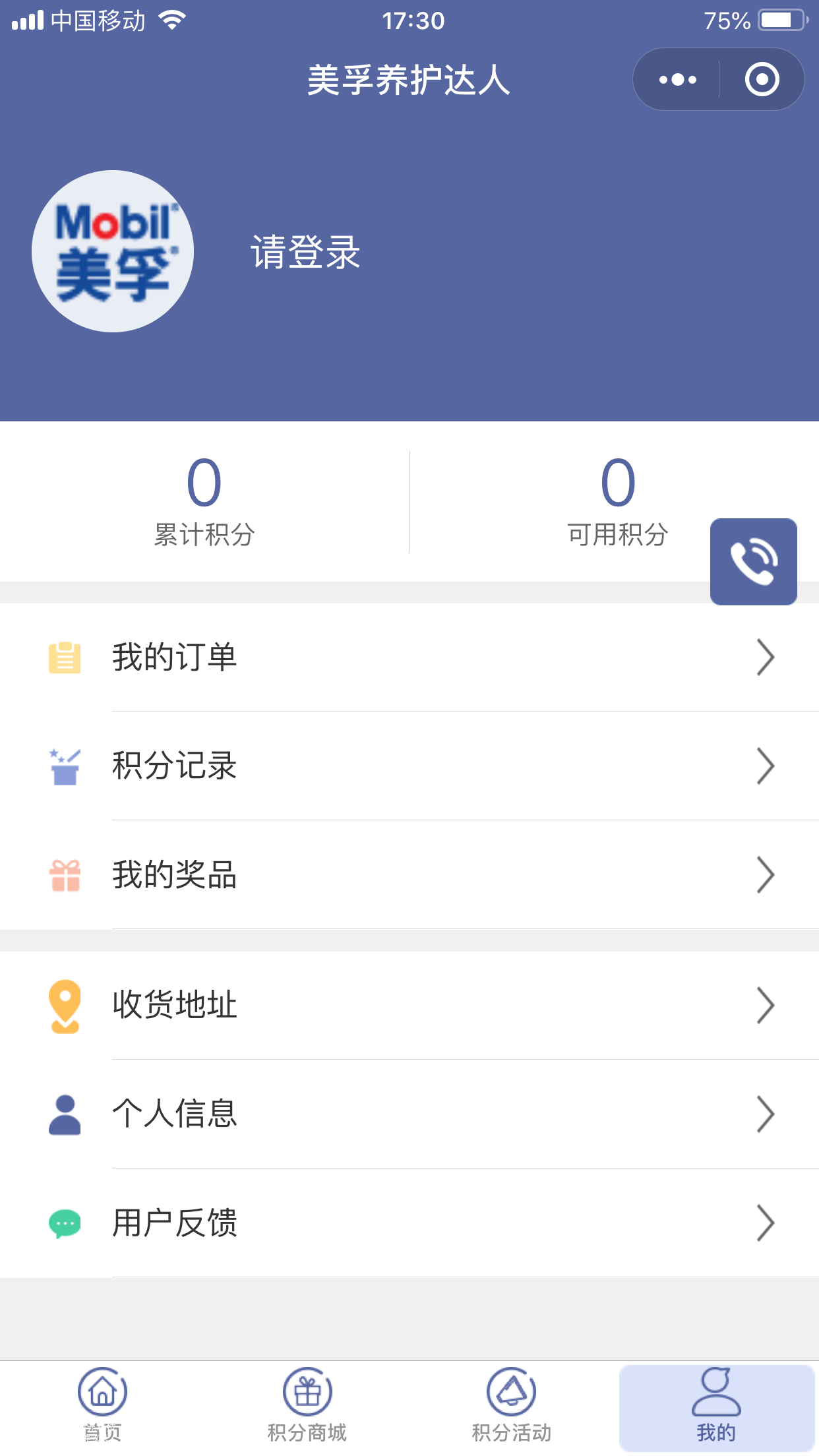The width and height of the screenshot is (819, 1456).
Task: Open 我的订单
Action: [x=409, y=657]
